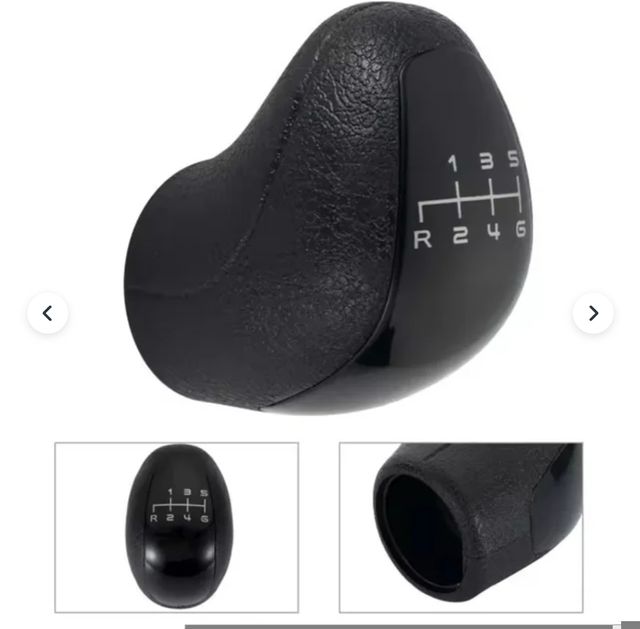The height and width of the screenshot is (629, 640).
Task: Select the thumbnail showing the shift pattern top
Action: (176, 527)
